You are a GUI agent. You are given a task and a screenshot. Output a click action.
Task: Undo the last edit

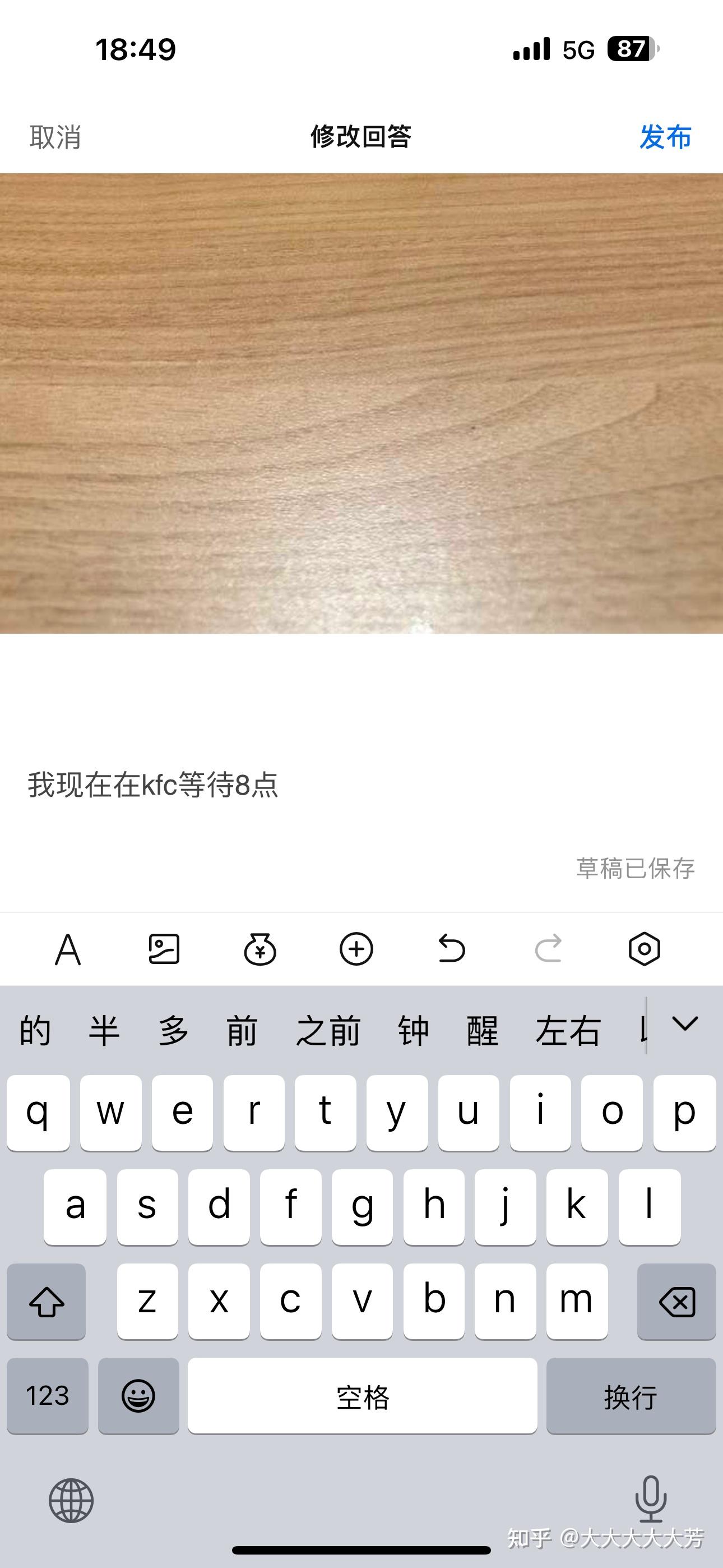pyautogui.click(x=452, y=949)
